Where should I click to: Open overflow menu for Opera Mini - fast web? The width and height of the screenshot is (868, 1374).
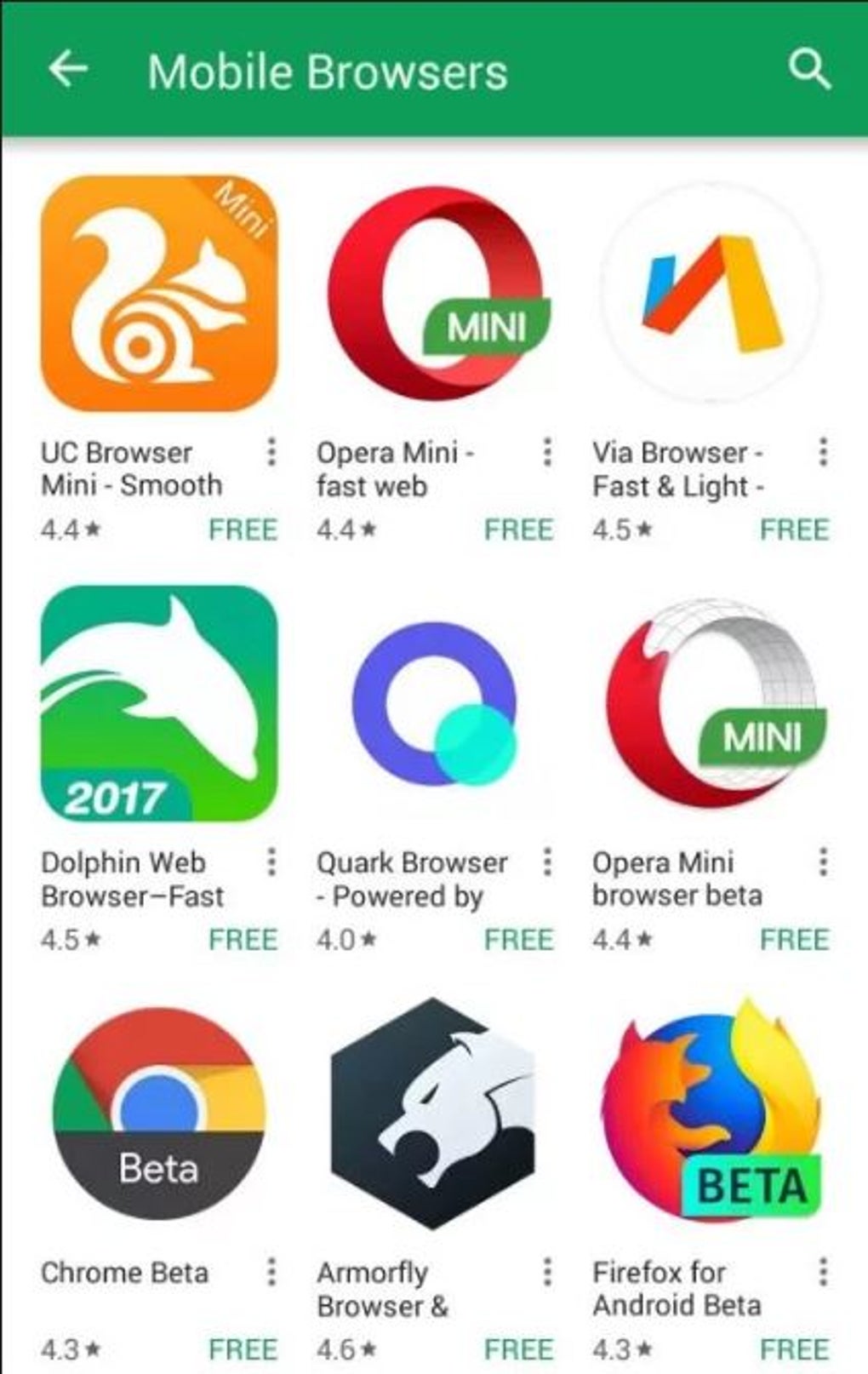coord(547,452)
